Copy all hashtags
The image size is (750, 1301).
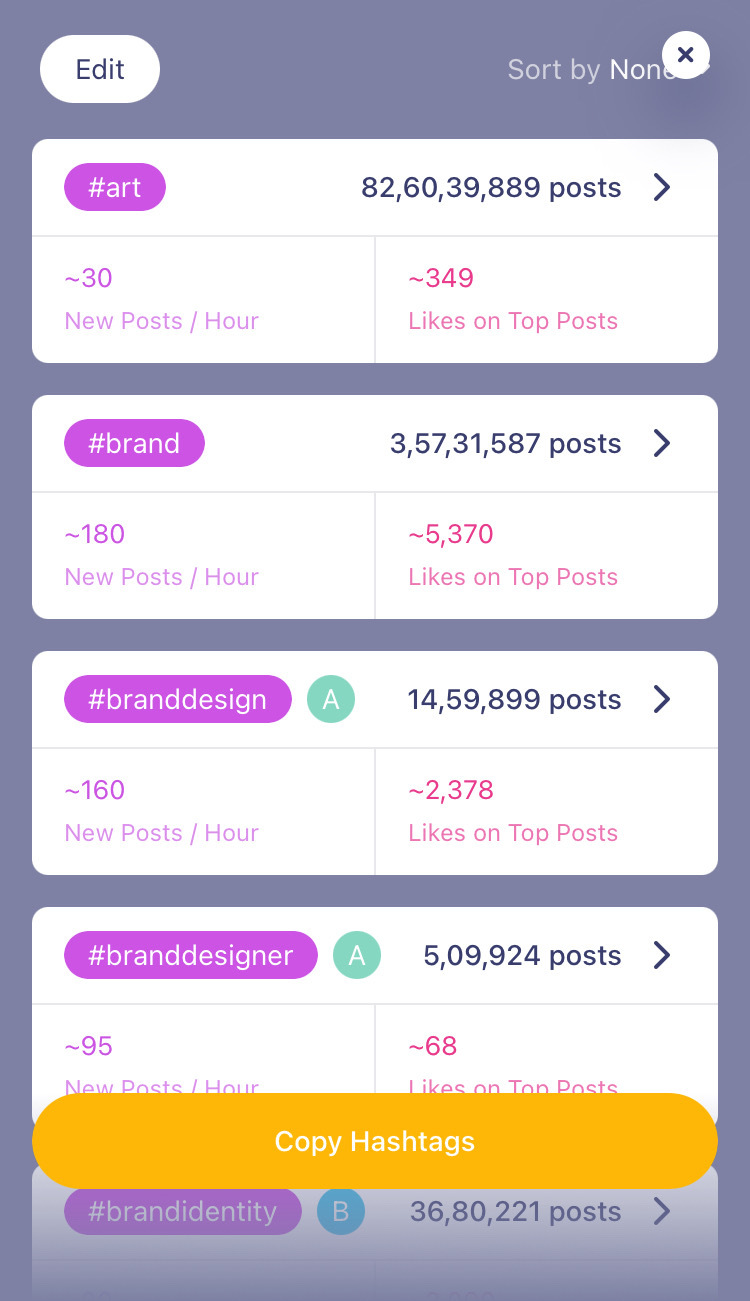375,1141
